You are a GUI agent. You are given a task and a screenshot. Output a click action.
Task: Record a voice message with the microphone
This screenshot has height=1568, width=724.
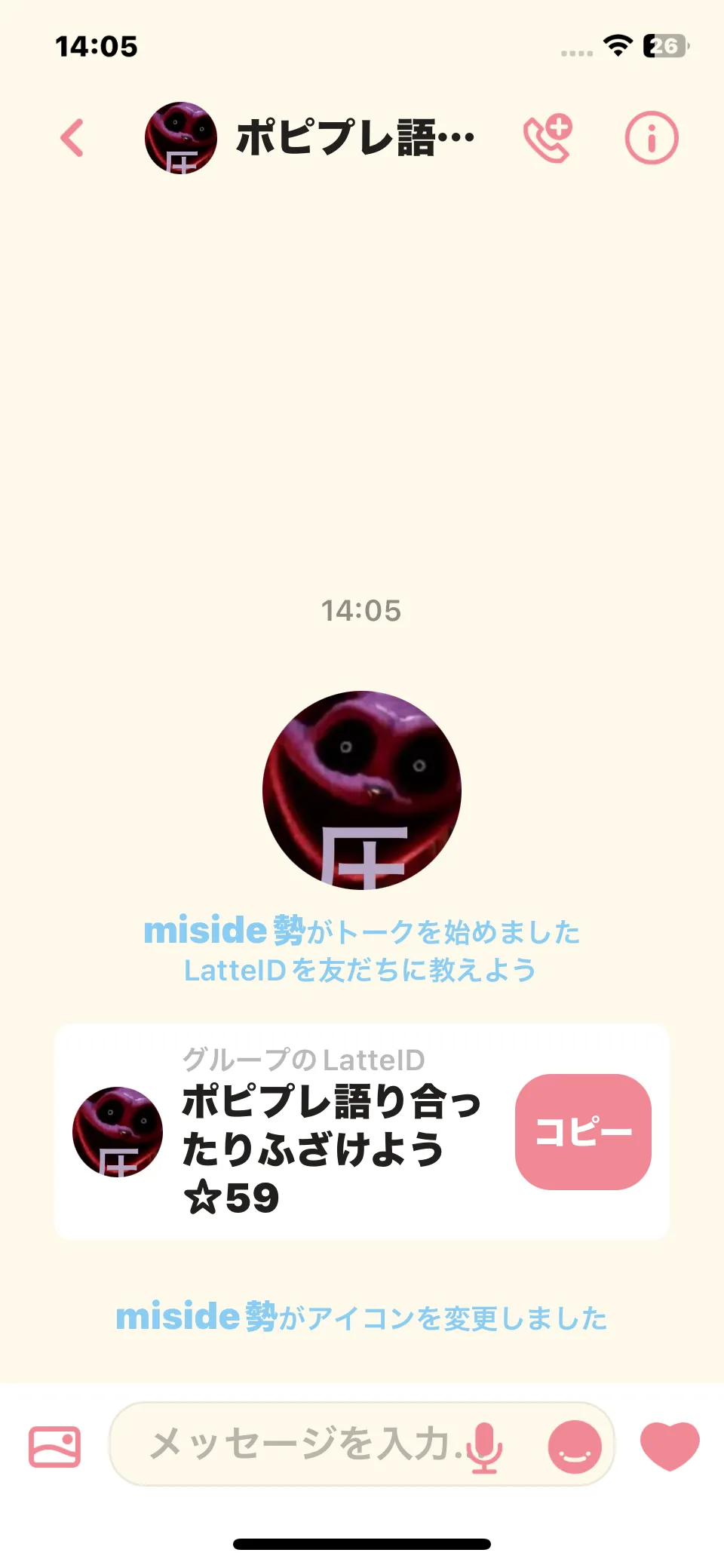[x=483, y=1447]
